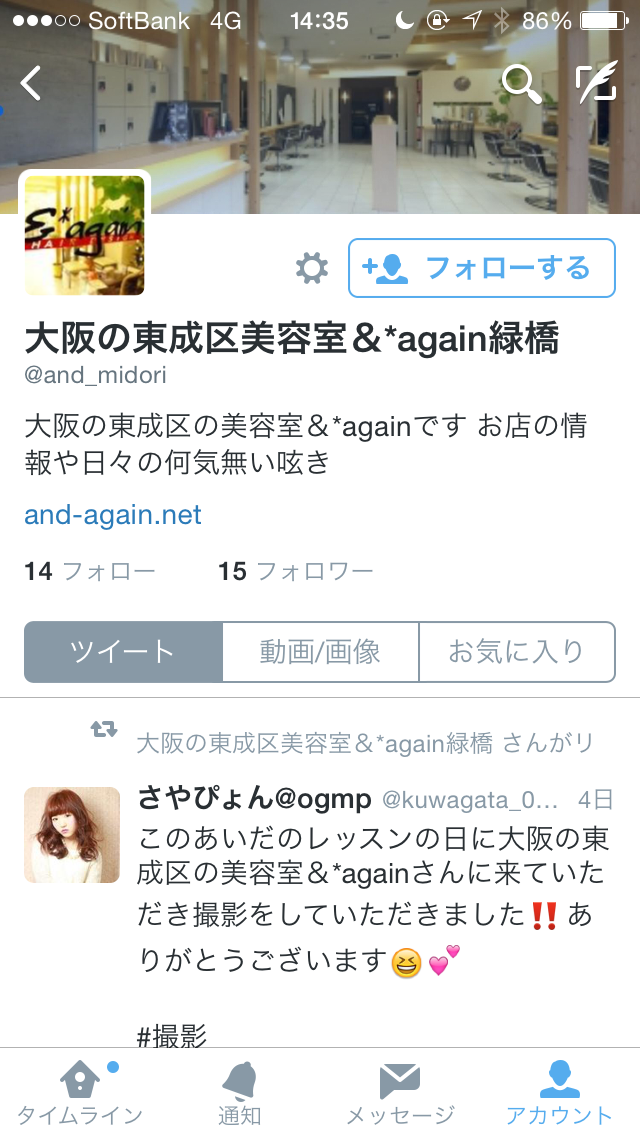
Task: Open the 通知 tab
Action: 240,1093
